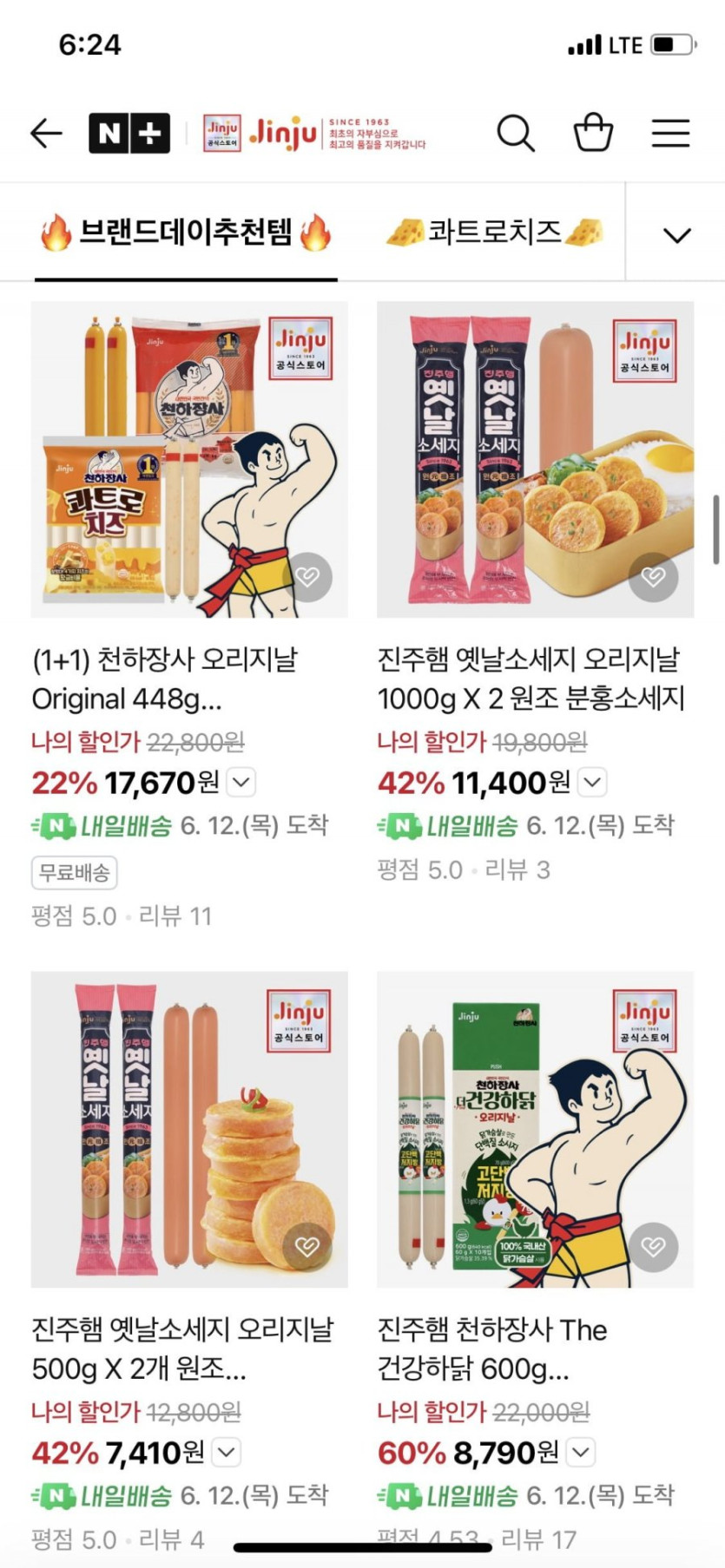Open the (1+1) 천하장사 오리지날 product
Viewport: 725px width, 1568px height.
[x=189, y=459]
